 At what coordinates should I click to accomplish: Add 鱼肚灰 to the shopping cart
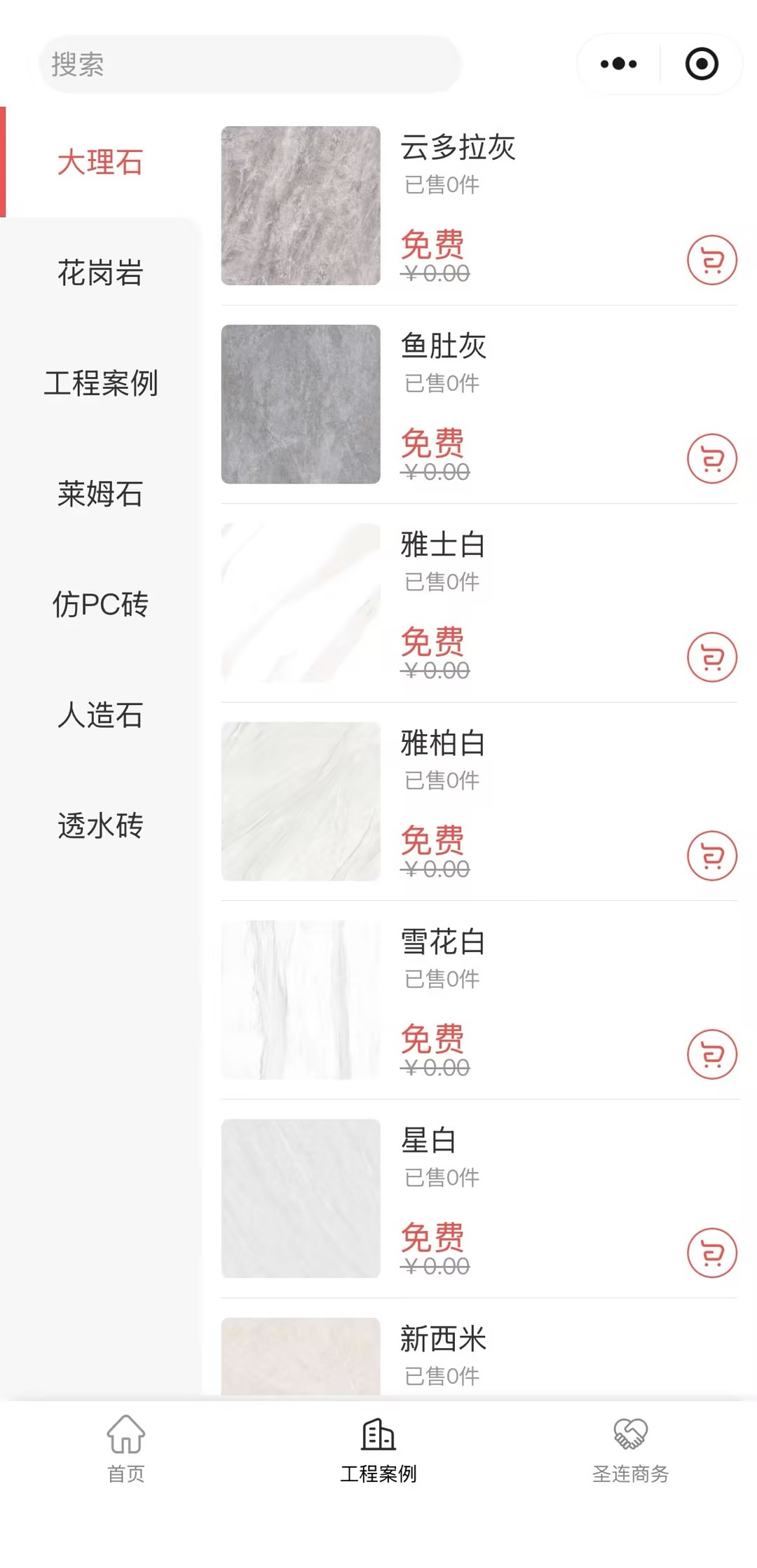tap(711, 459)
